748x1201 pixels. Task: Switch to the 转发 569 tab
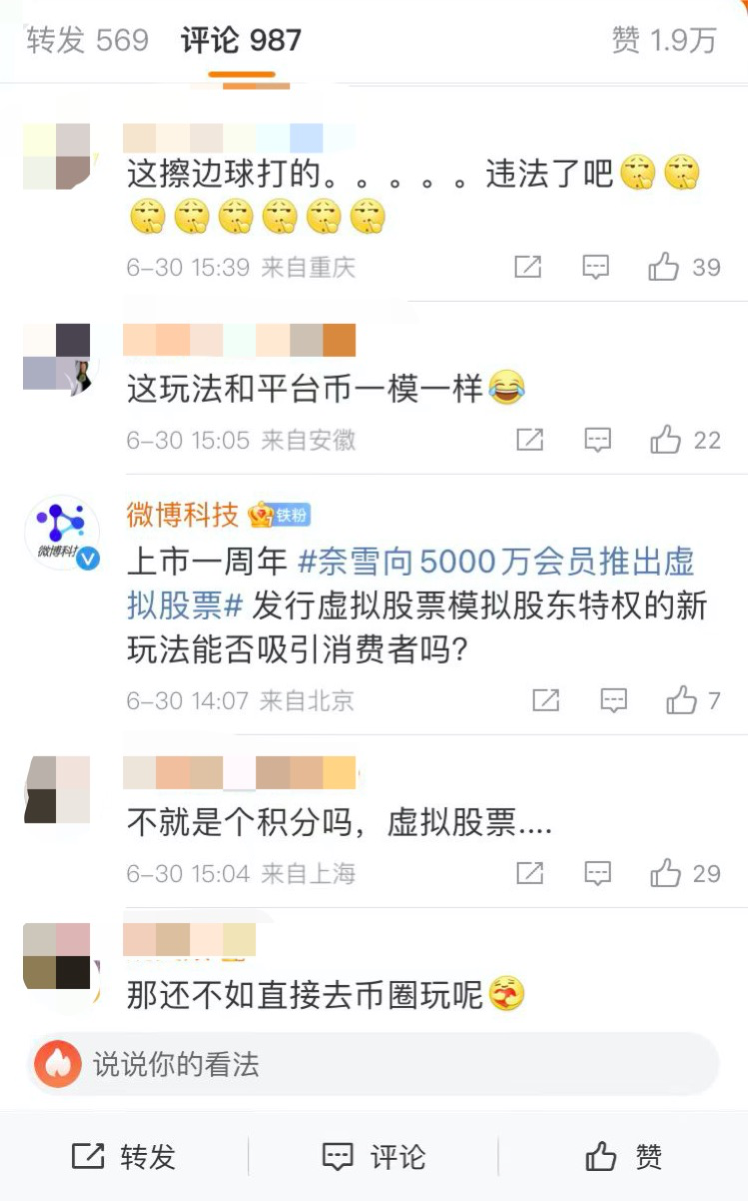(x=88, y=40)
